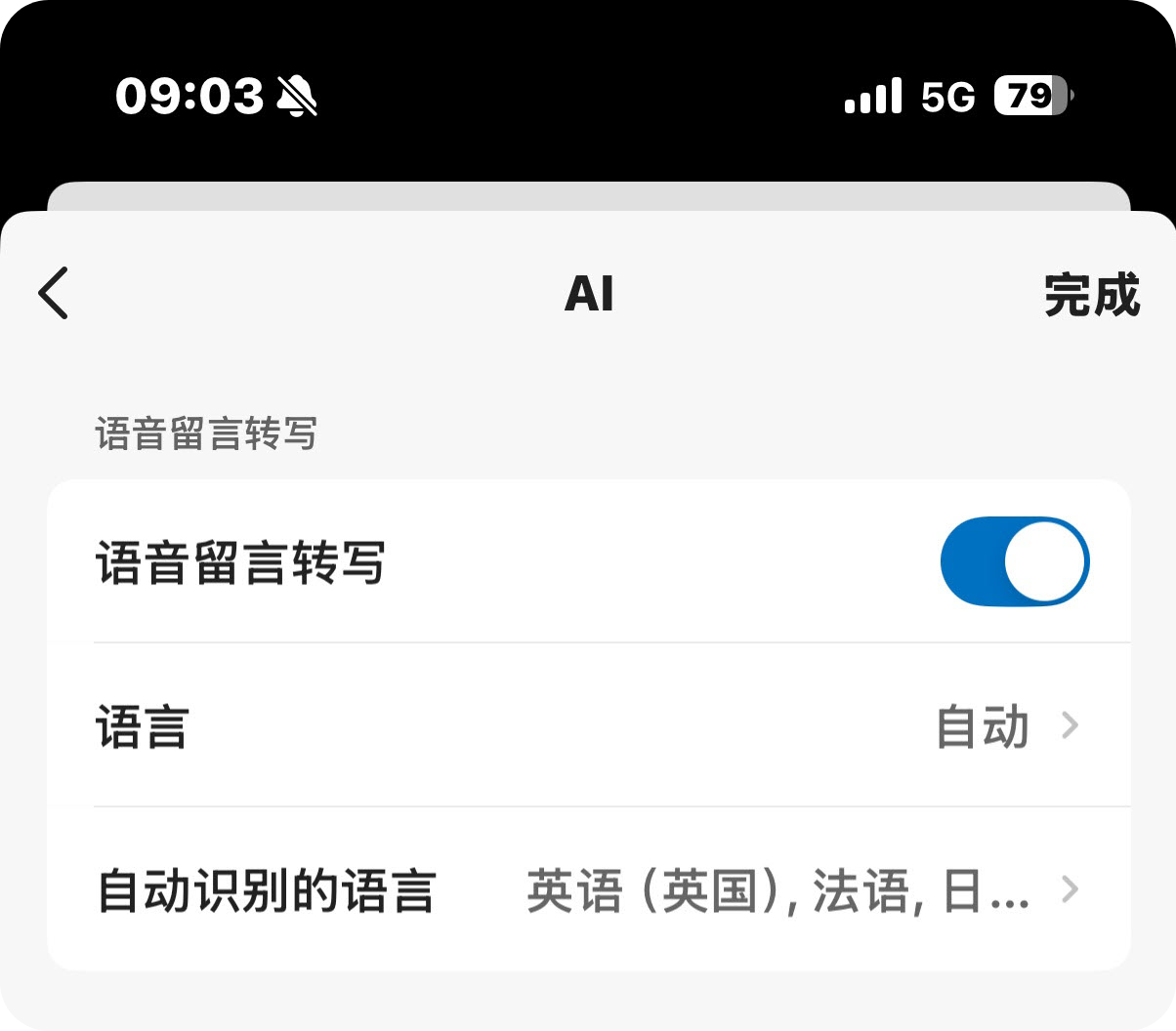Image resolution: width=1176 pixels, height=1031 pixels.
Task: Open the 语言 setting row
Action: click(588, 726)
